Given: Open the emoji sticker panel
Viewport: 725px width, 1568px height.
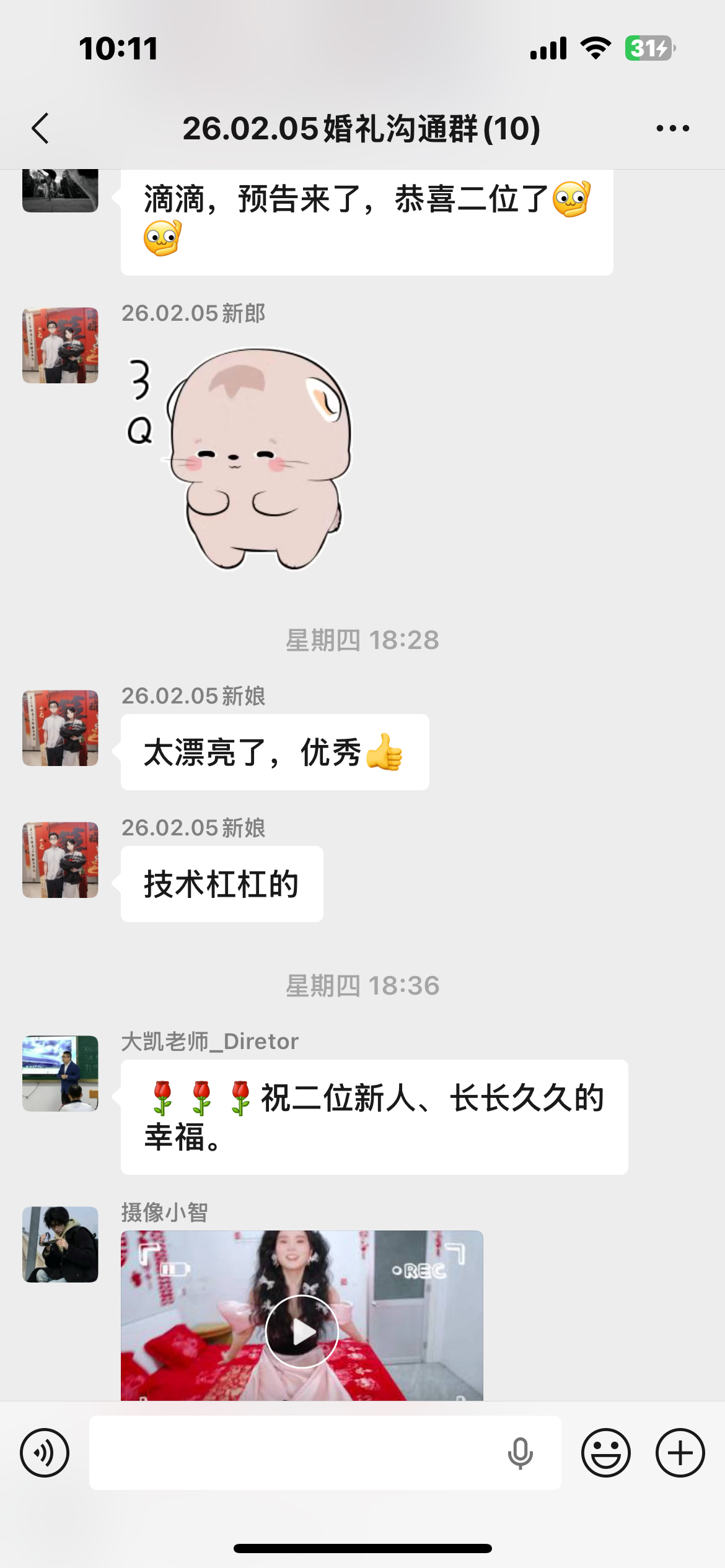Looking at the screenshot, I should (x=605, y=1452).
